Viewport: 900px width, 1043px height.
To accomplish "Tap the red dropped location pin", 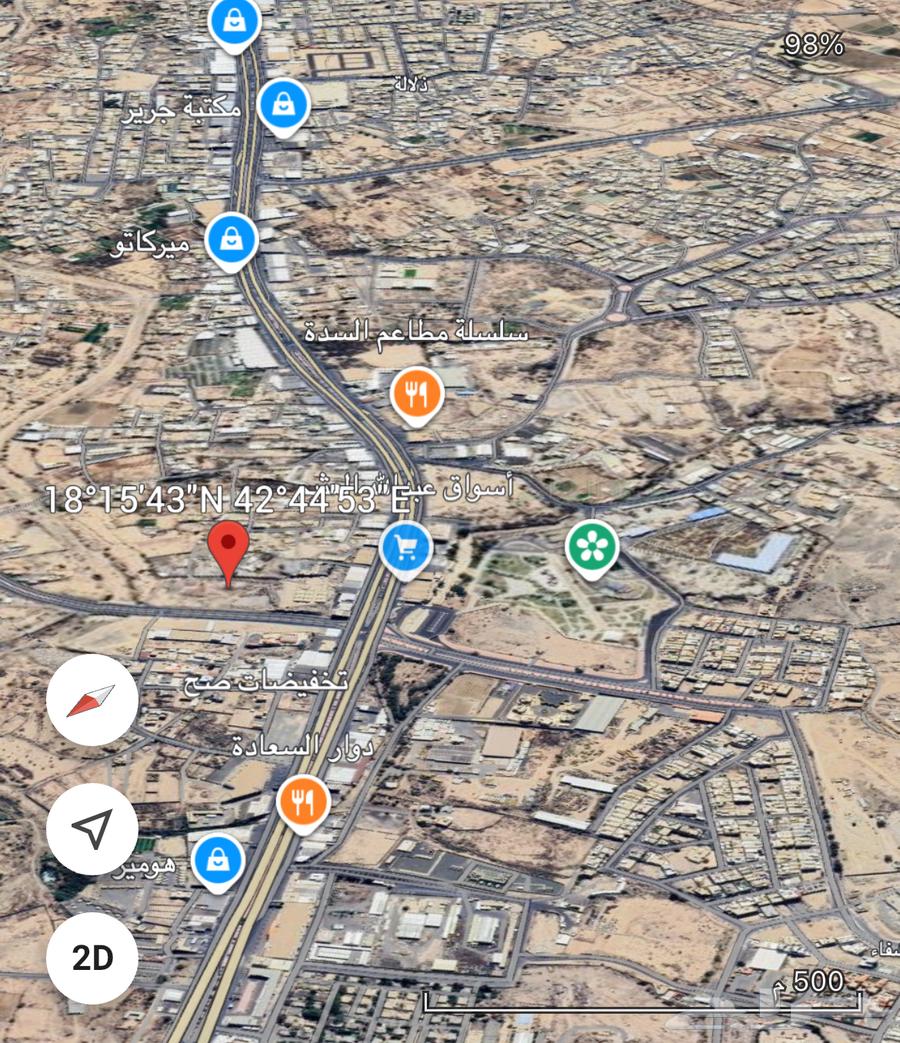I will point(229,548).
